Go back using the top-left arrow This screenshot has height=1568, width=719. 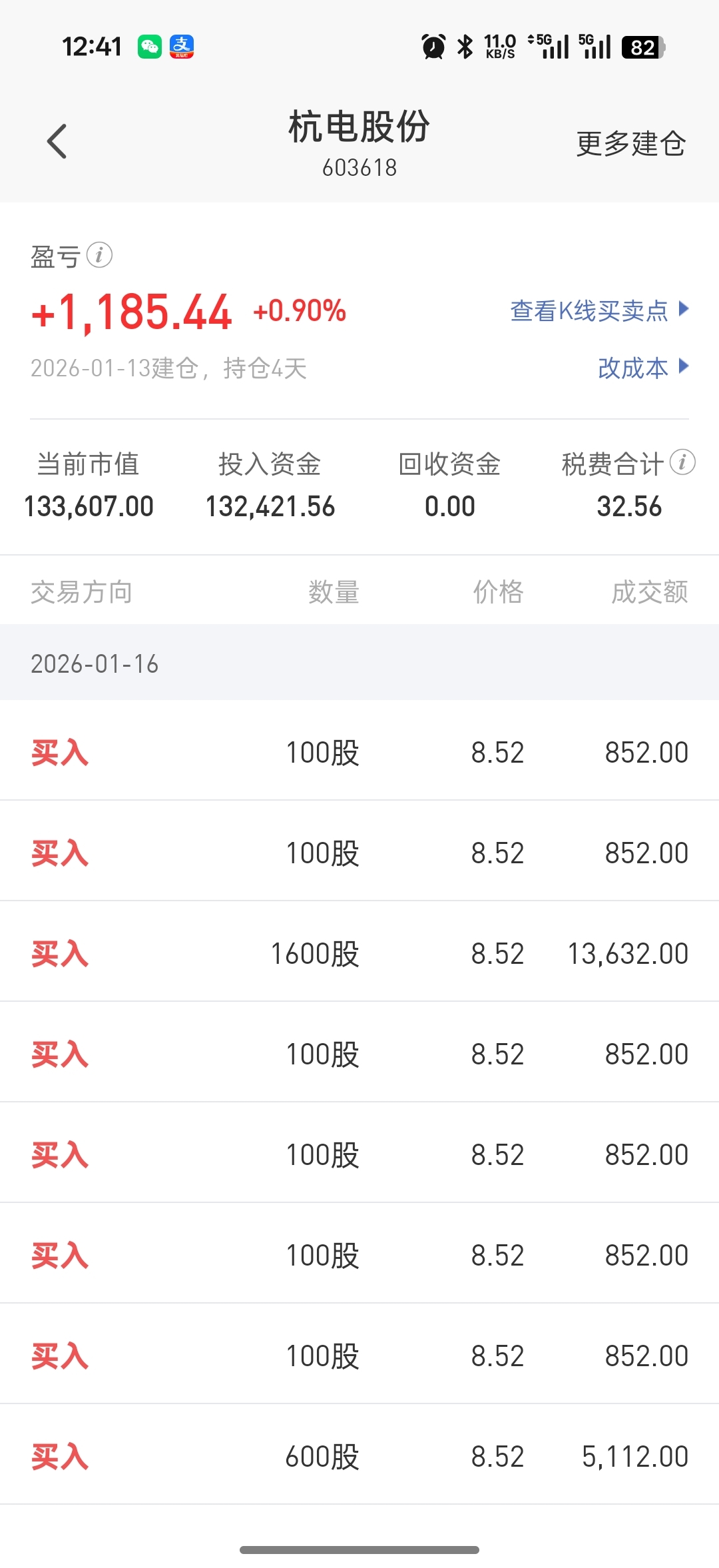coord(57,141)
